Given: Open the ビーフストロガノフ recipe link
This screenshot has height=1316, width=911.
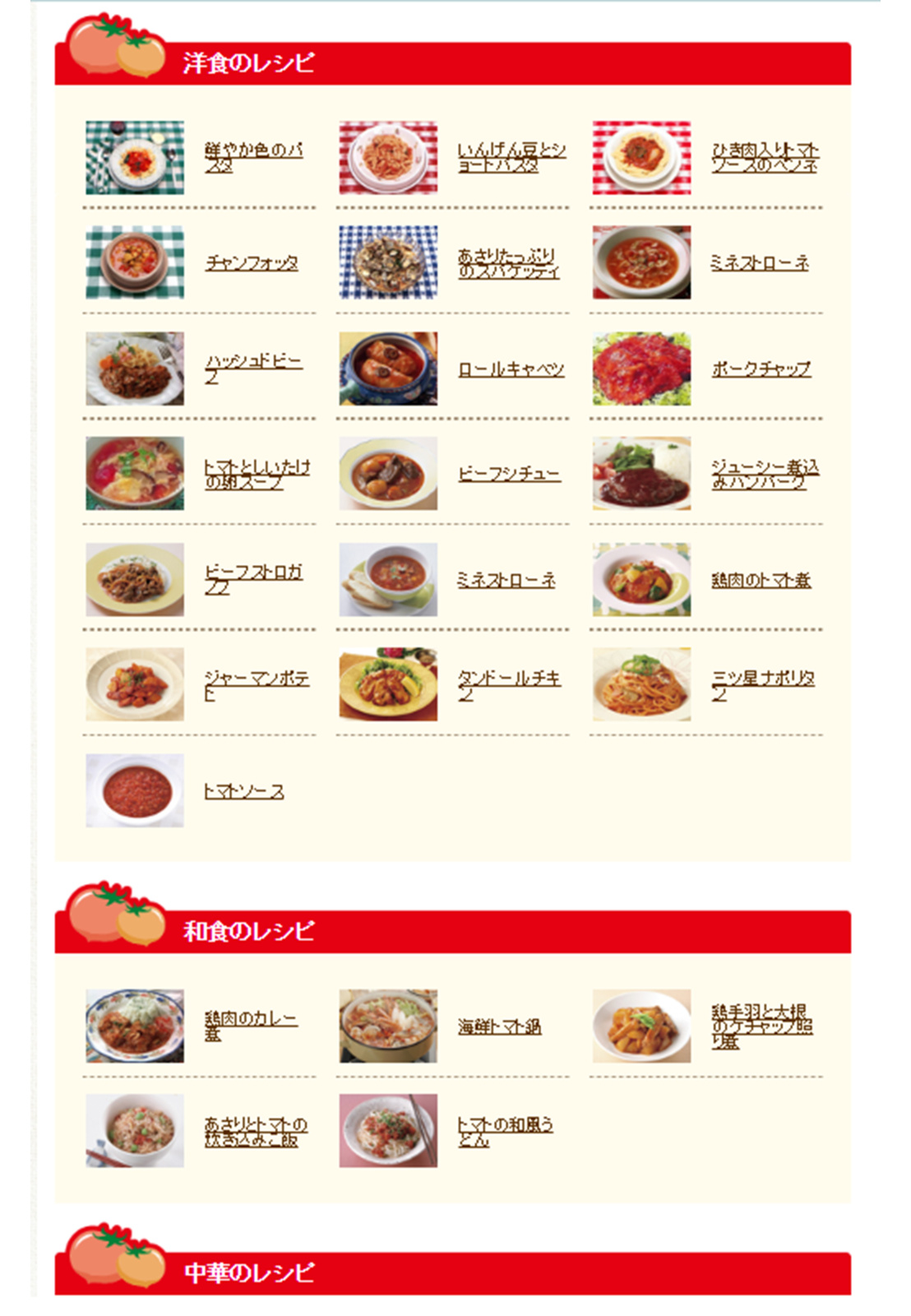Looking at the screenshot, I should click(253, 579).
